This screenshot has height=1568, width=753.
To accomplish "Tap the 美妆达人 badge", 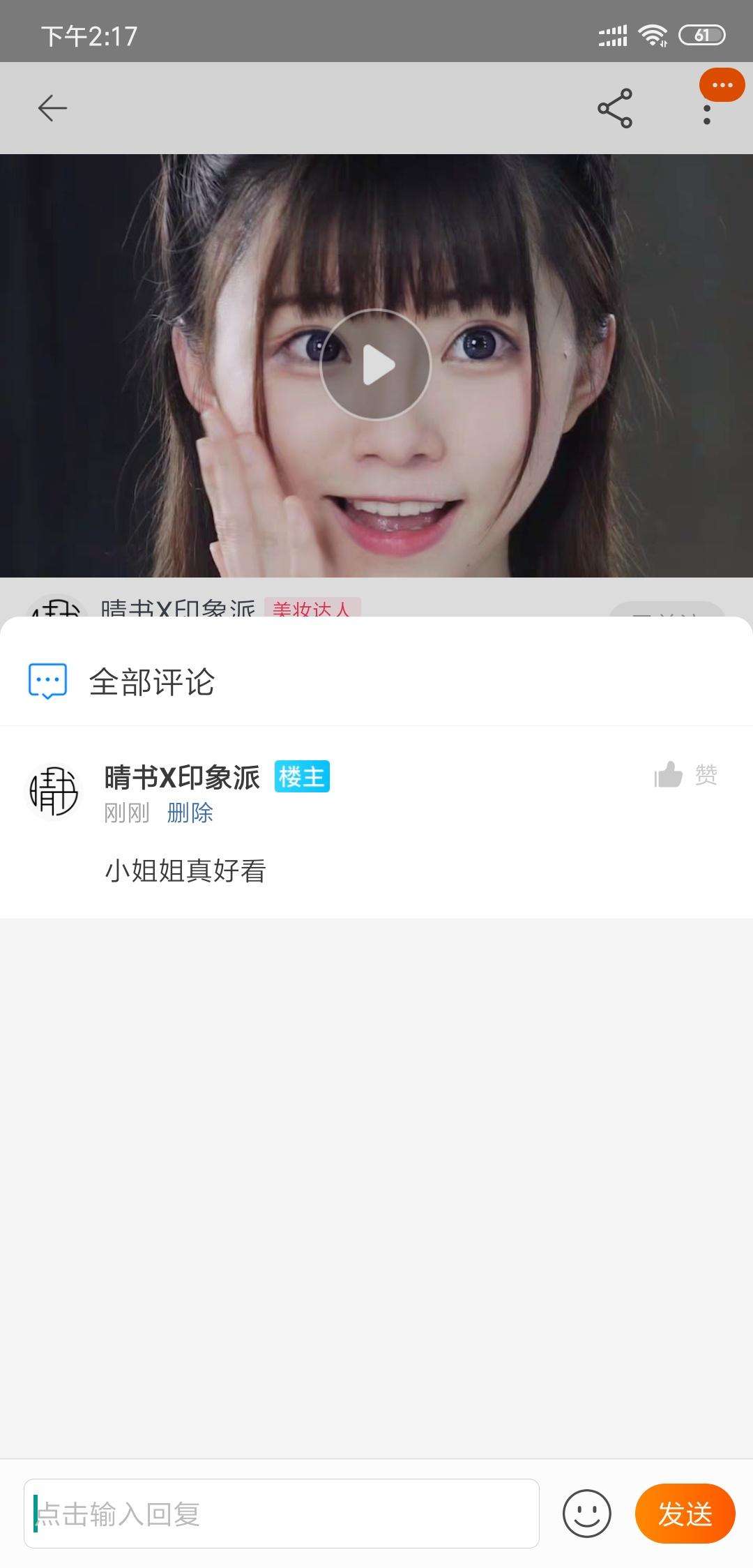I will click(314, 608).
